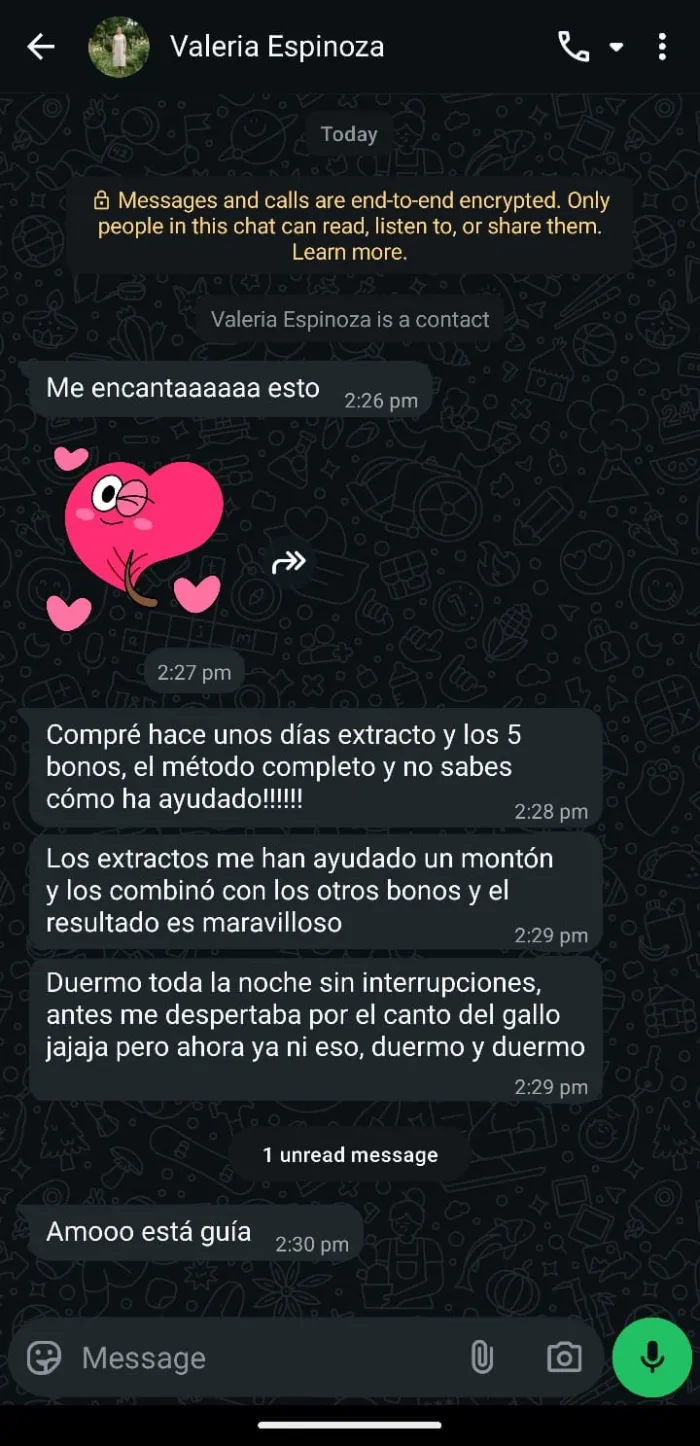The width and height of the screenshot is (700, 1446).
Task: View Valeria Espinoza's contact info
Action: (277, 47)
